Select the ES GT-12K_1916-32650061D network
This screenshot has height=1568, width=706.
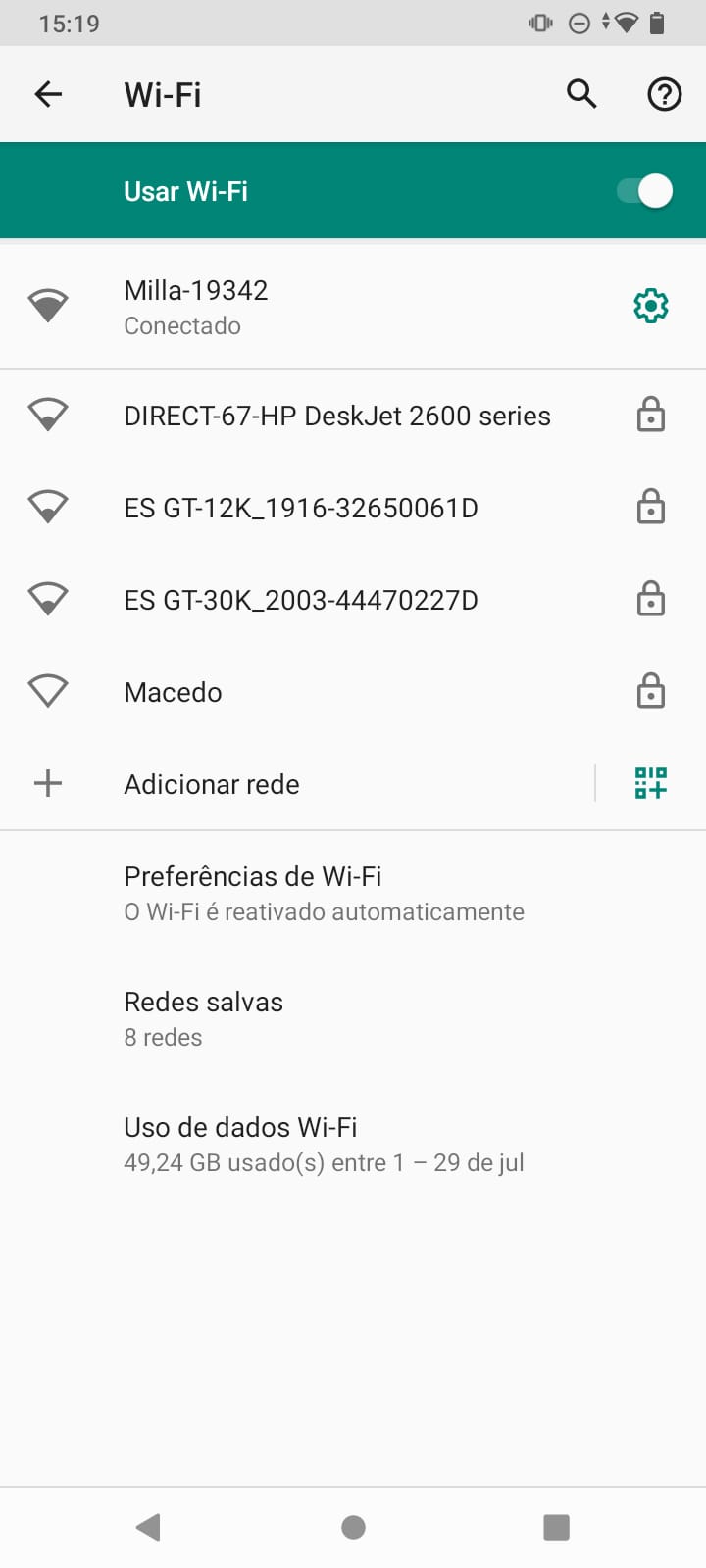pyautogui.click(x=300, y=509)
